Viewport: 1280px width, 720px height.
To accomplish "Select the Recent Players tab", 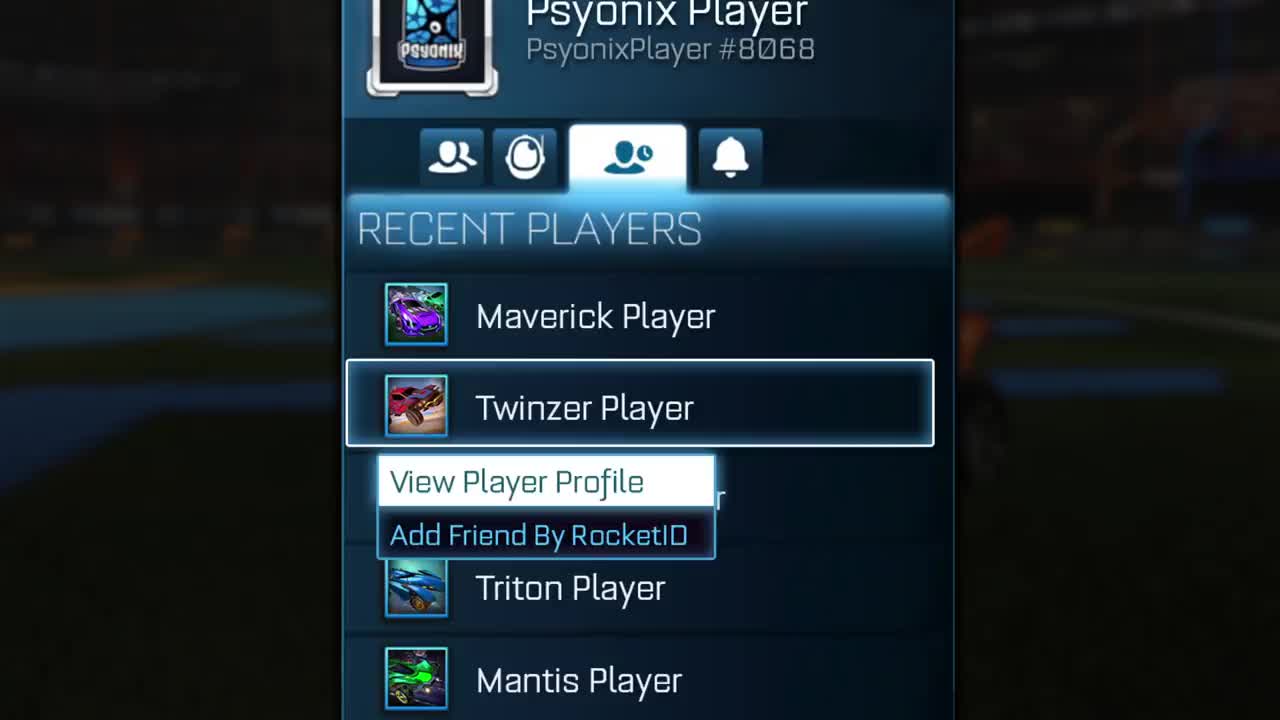I will tap(628, 157).
